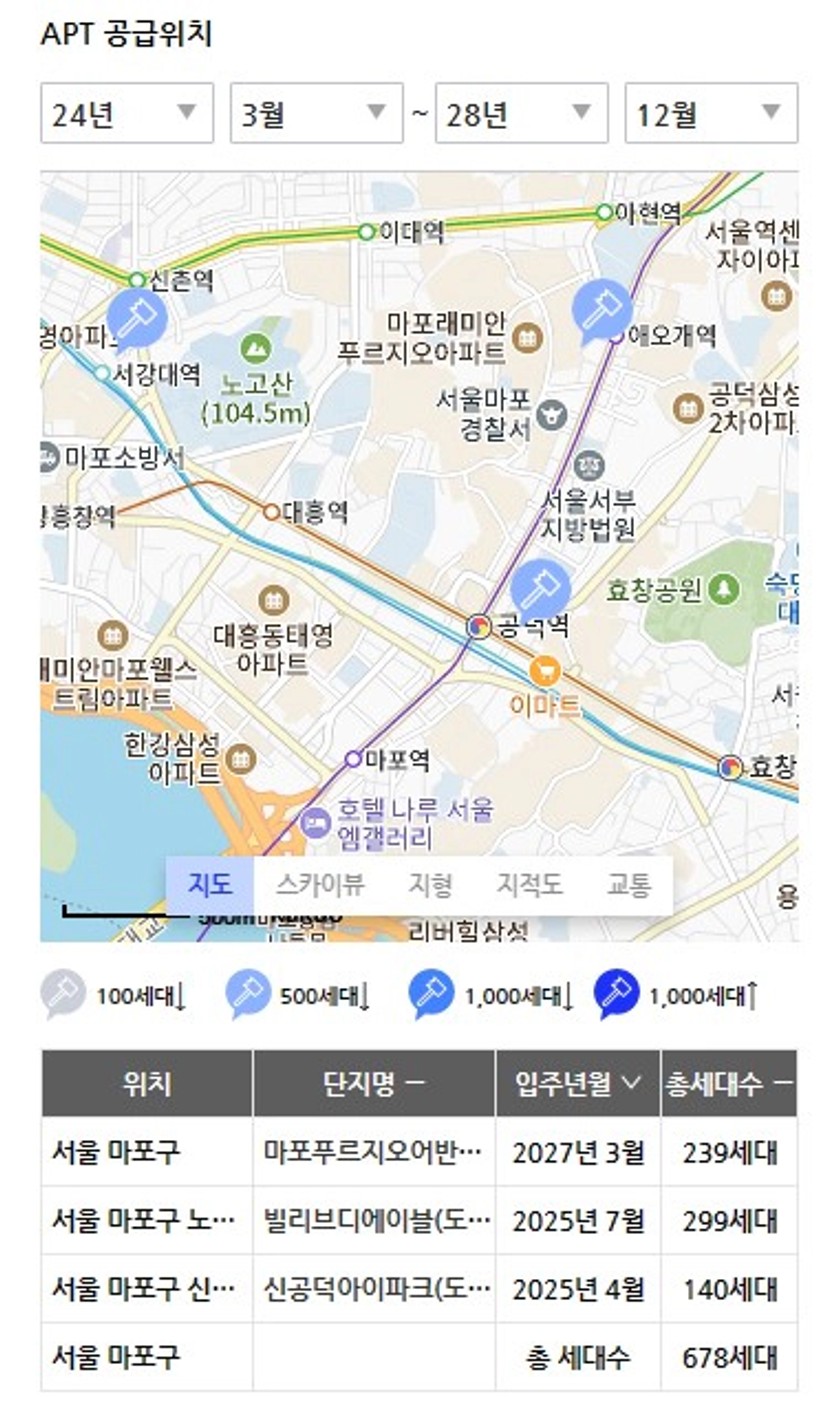Sort the table by 총세대수 column
Image resolution: width=827 pixels, height=1425 pixels.
(729, 1083)
